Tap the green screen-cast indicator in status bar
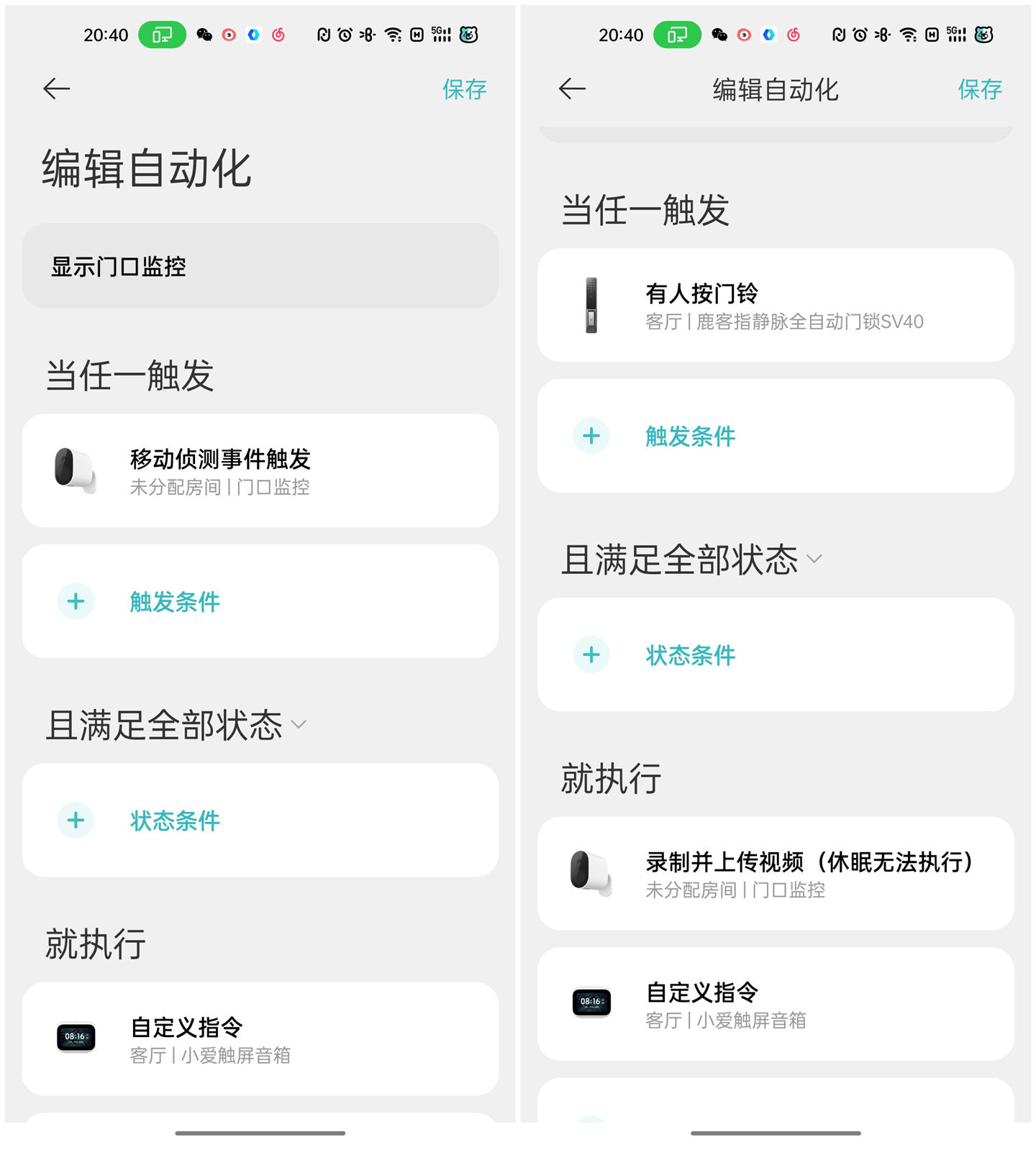This screenshot has height=1150, width=1036. click(161, 34)
